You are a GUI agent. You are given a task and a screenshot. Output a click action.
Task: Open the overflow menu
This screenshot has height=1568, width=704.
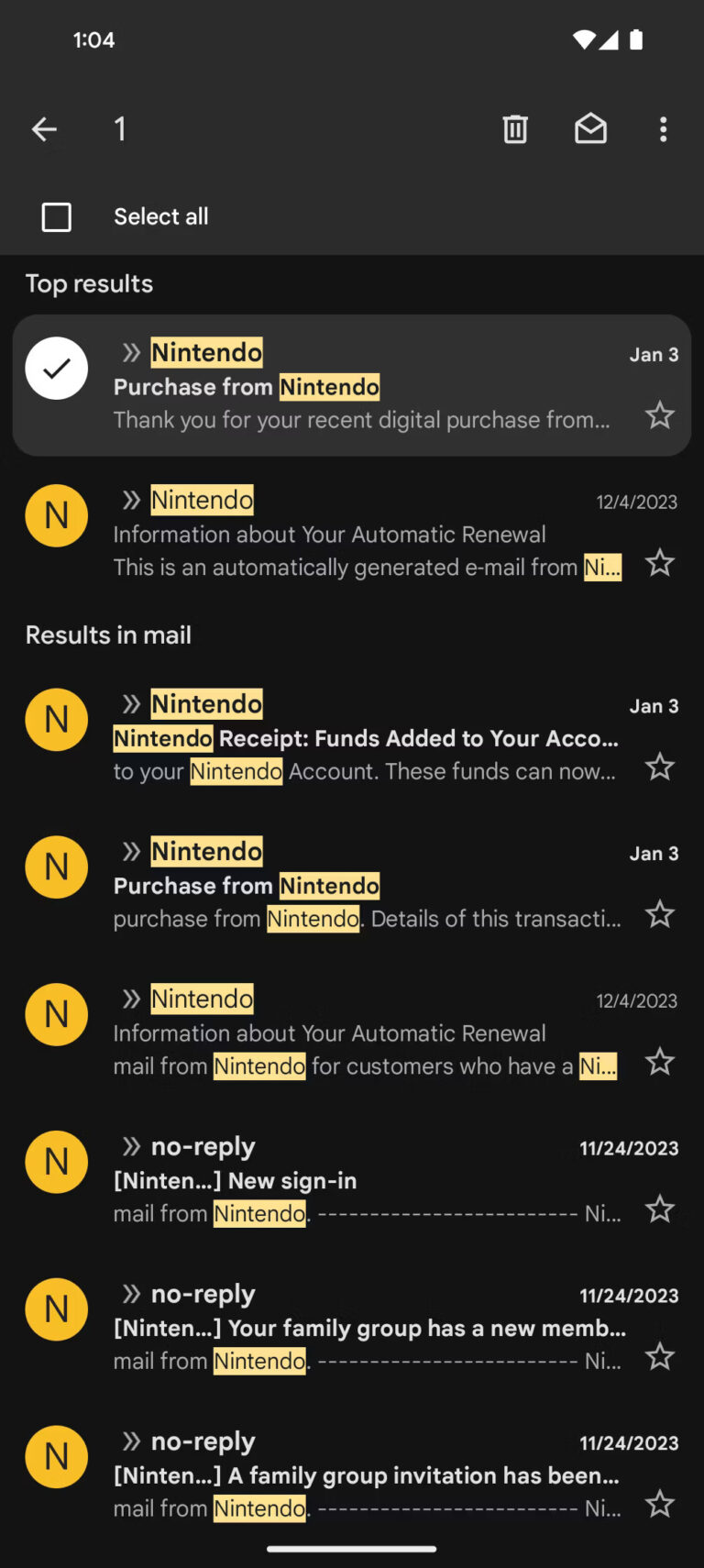663,129
